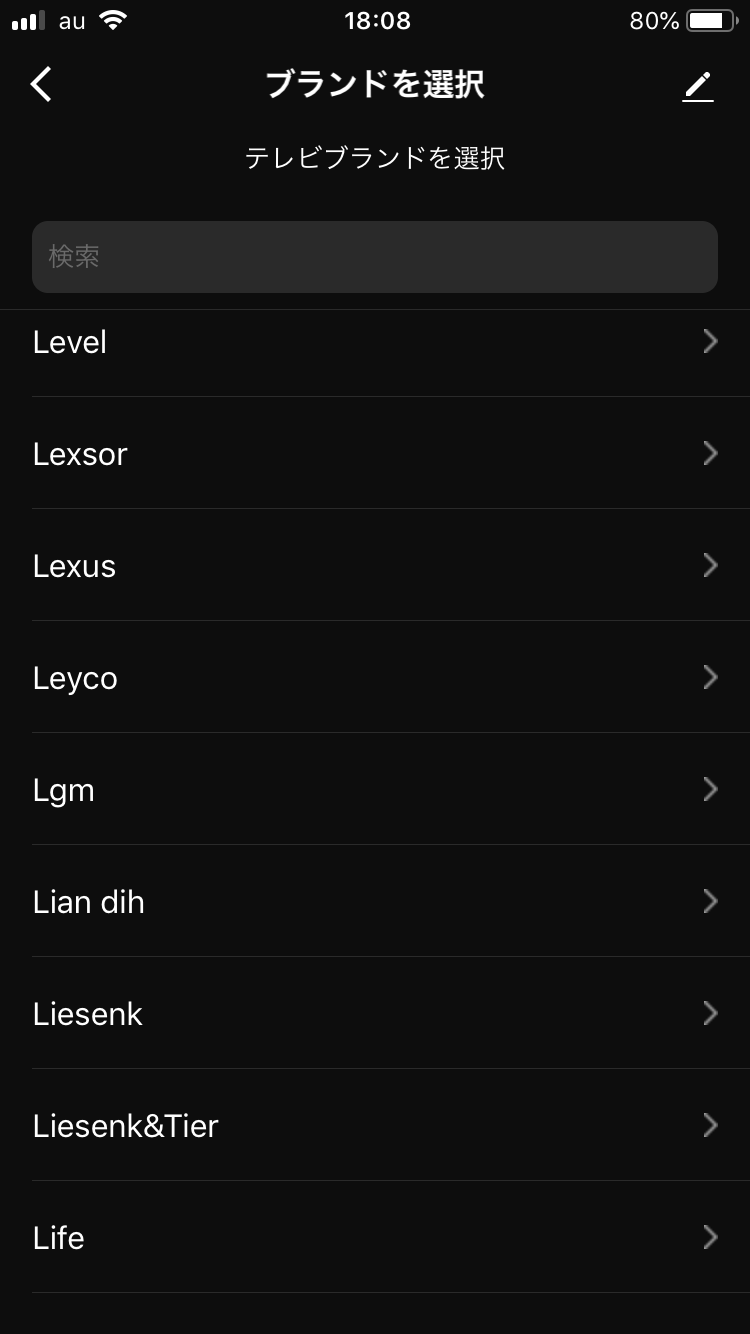Pick Leyco as the TV brand
The image size is (750, 1334).
375,677
